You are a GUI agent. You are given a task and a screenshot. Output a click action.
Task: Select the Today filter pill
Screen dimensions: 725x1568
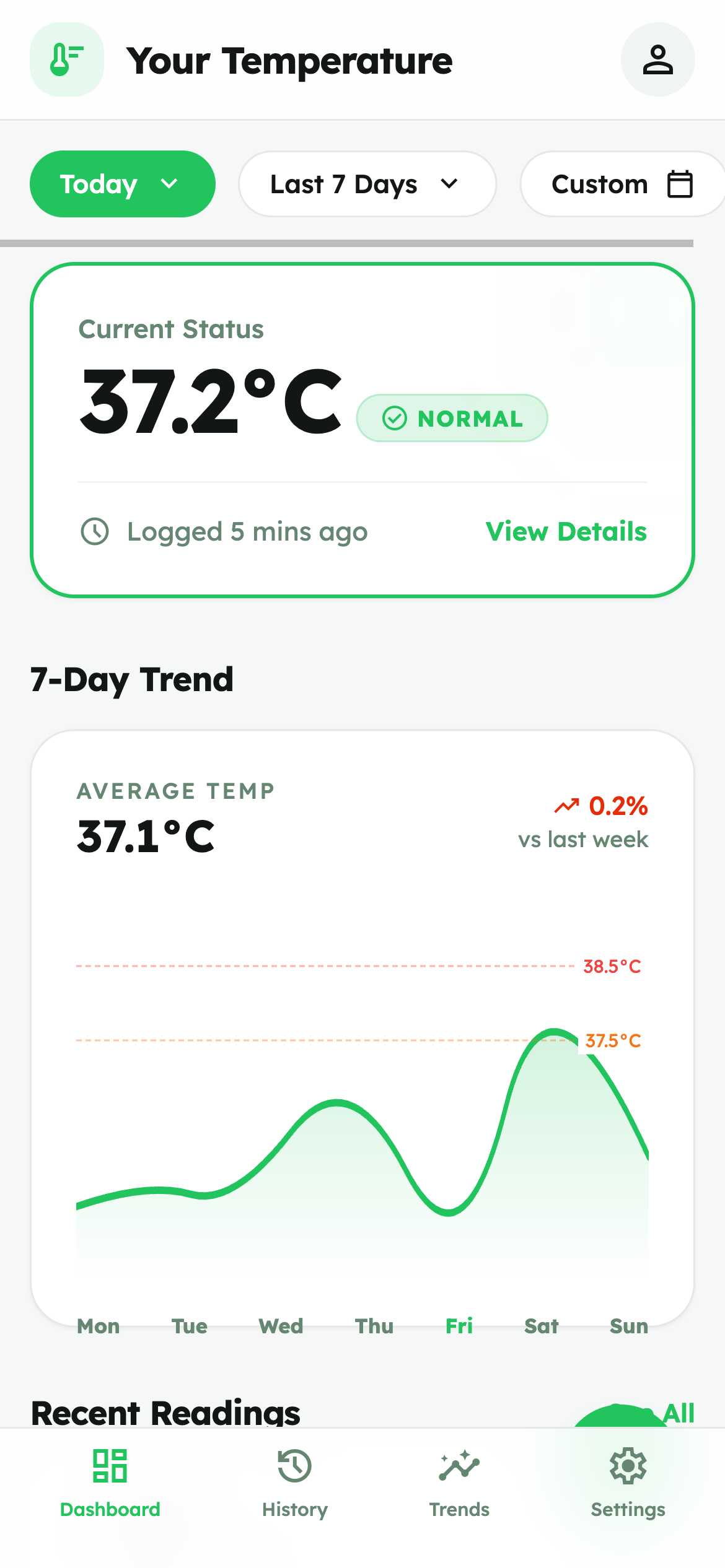(x=121, y=183)
